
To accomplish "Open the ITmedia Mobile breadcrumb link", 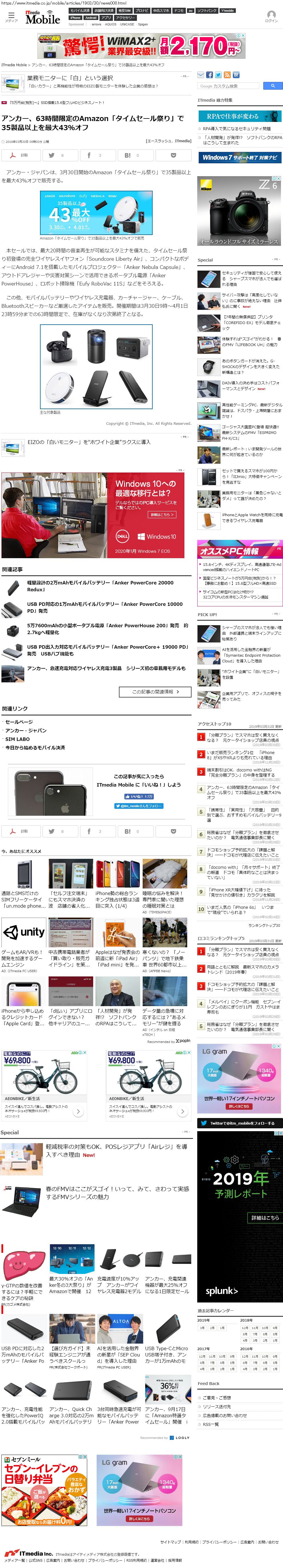I will (14, 65).
